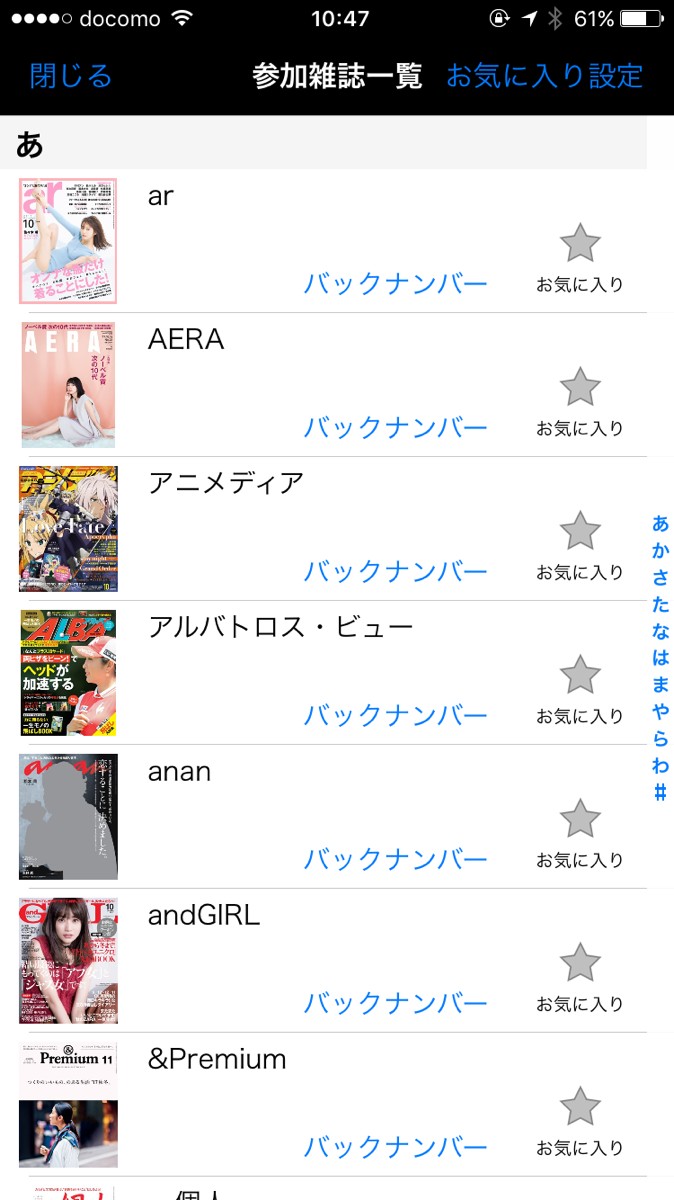Favorite the andGIRL magazine
The height and width of the screenshot is (1200, 674).
[580, 964]
